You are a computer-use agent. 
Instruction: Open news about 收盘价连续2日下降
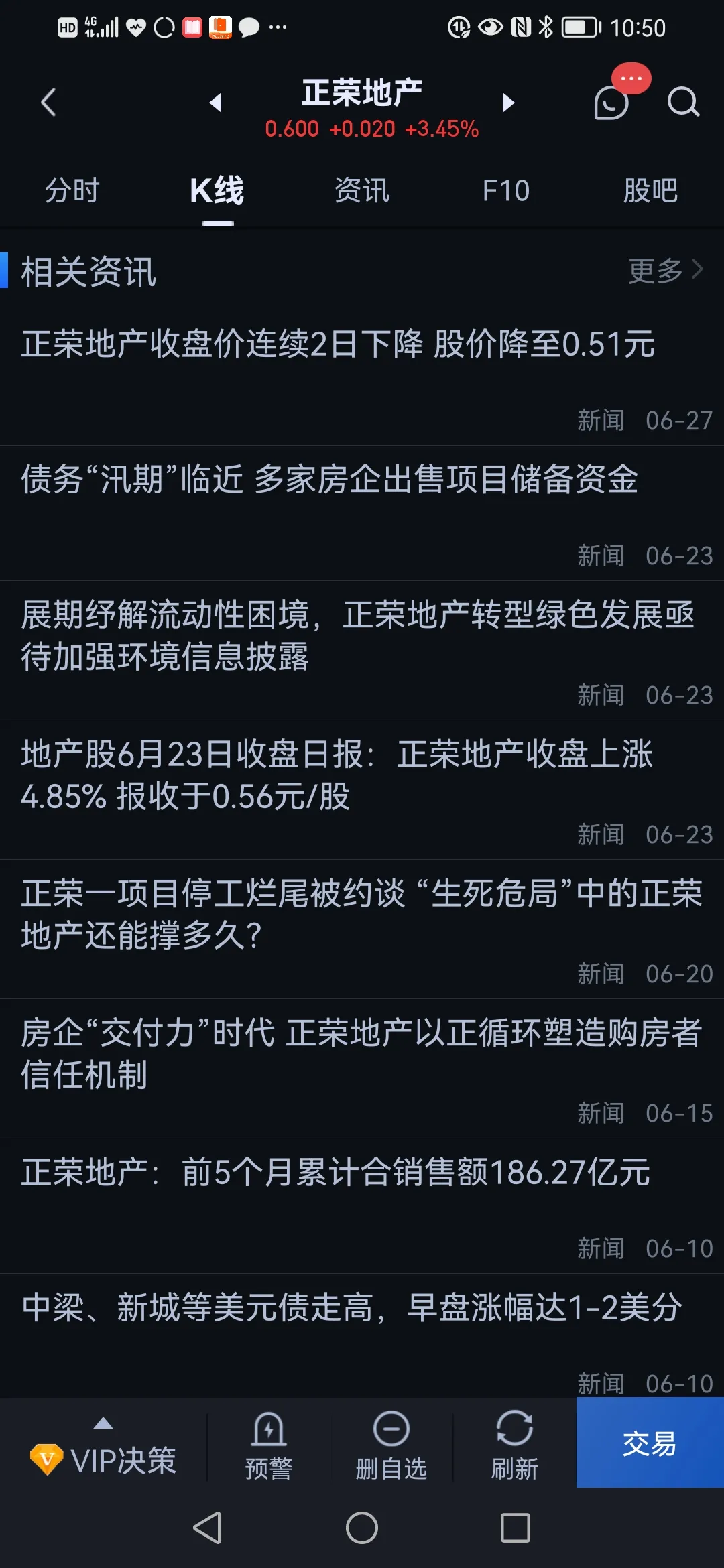[x=362, y=379]
